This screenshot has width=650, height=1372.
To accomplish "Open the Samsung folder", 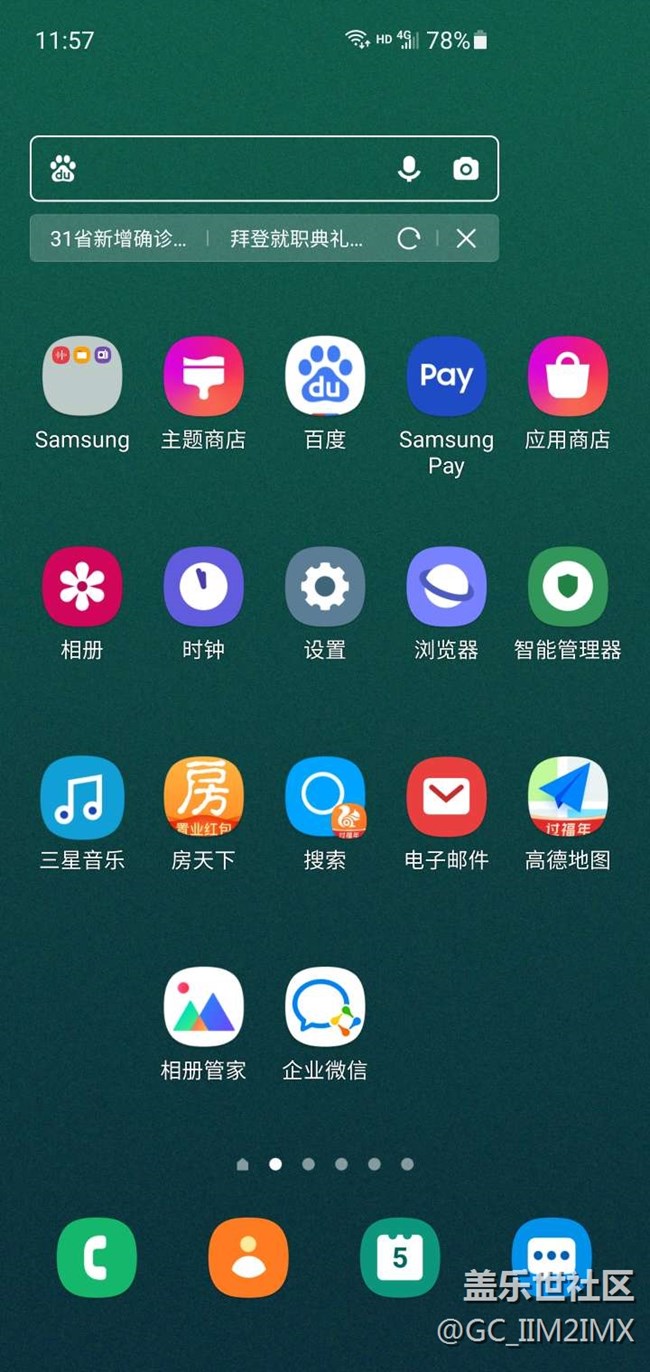I will pos(82,377).
